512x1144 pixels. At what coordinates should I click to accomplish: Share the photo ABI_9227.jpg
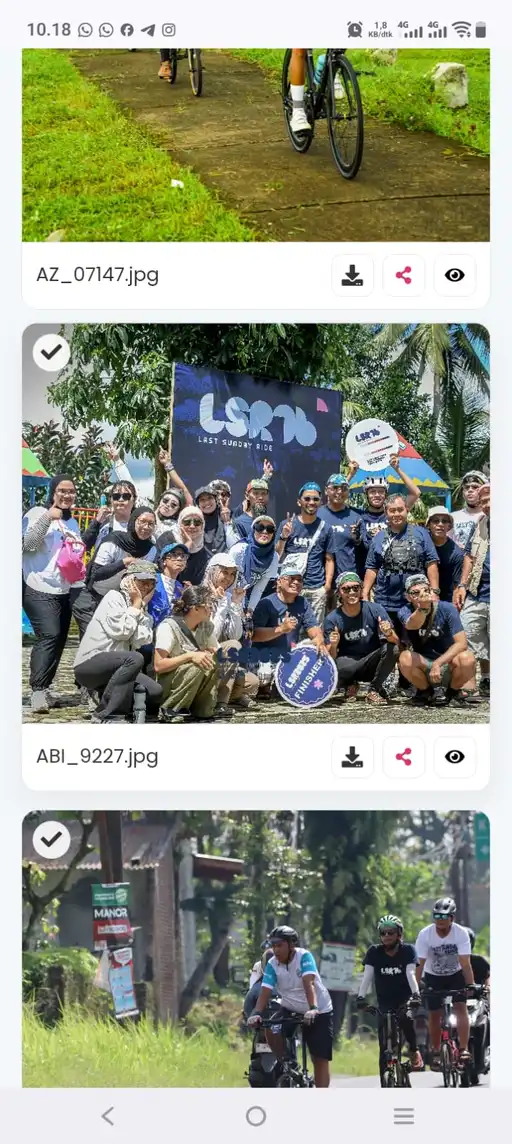pos(403,757)
